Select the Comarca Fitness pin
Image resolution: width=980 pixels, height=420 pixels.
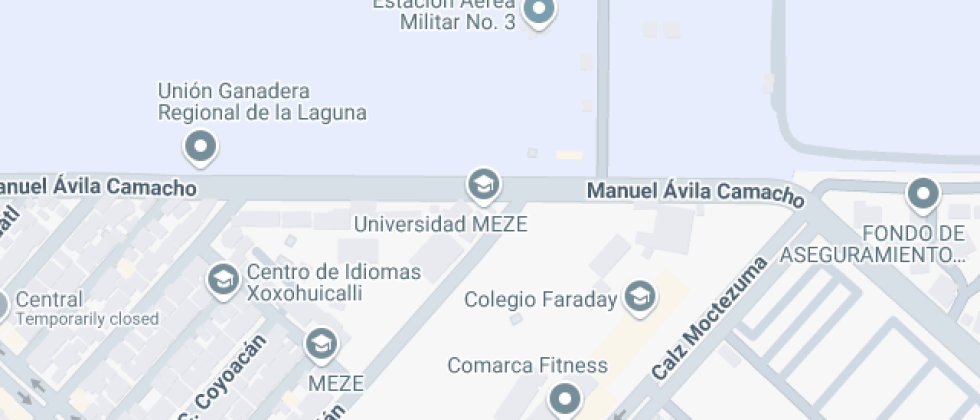tap(565, 399)
